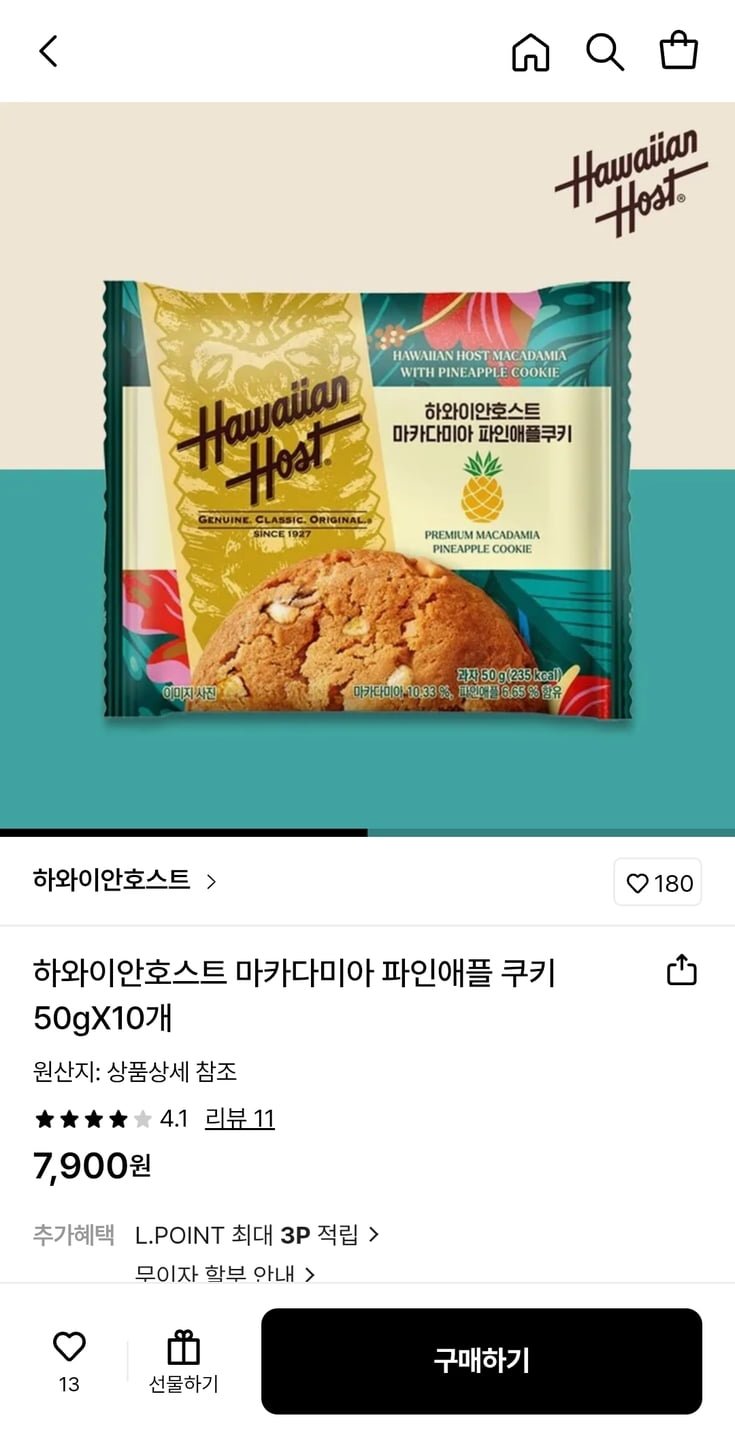Viewport: 735px width, 1439px height.
Task: Open 무이자 할부 안내 info
Action: click(x=225, y=1273)
